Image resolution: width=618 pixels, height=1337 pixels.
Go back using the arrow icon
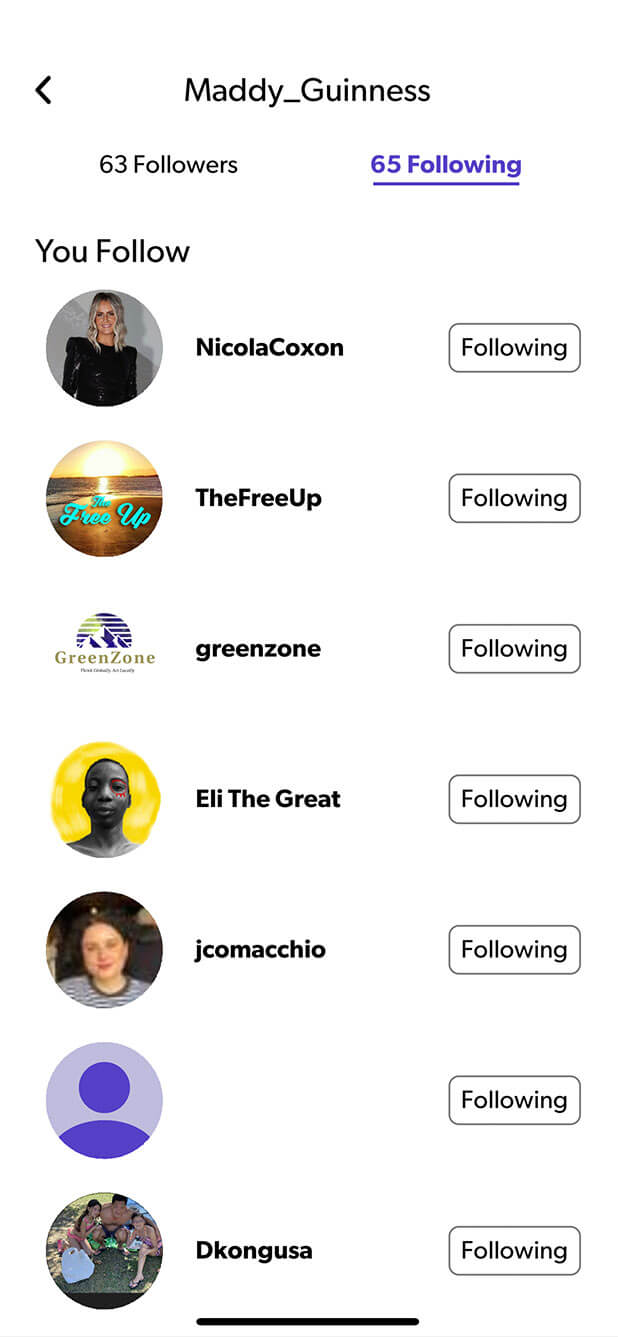click(x=43, y=90)
